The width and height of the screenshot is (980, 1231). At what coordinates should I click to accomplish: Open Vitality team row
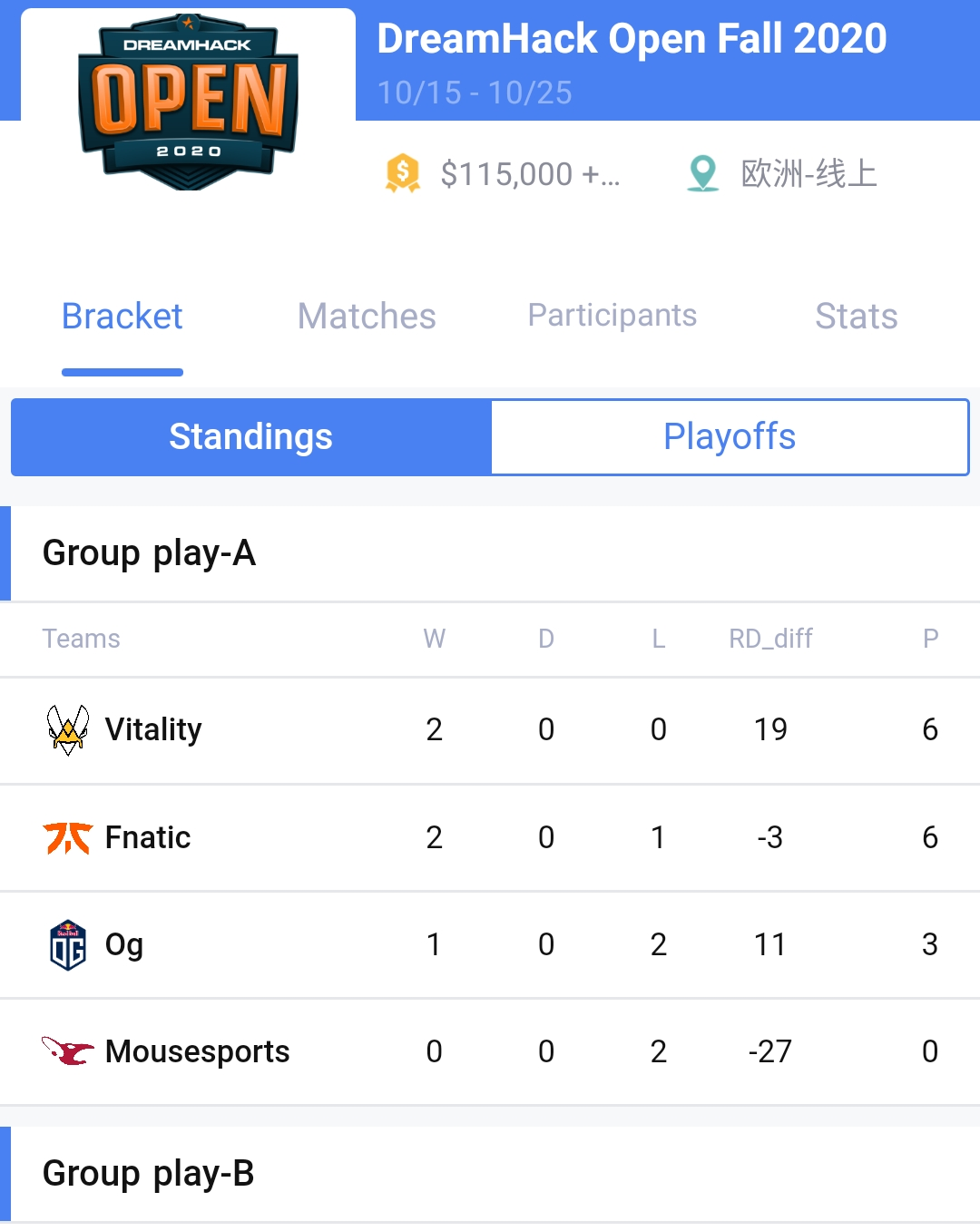point(153,729)
